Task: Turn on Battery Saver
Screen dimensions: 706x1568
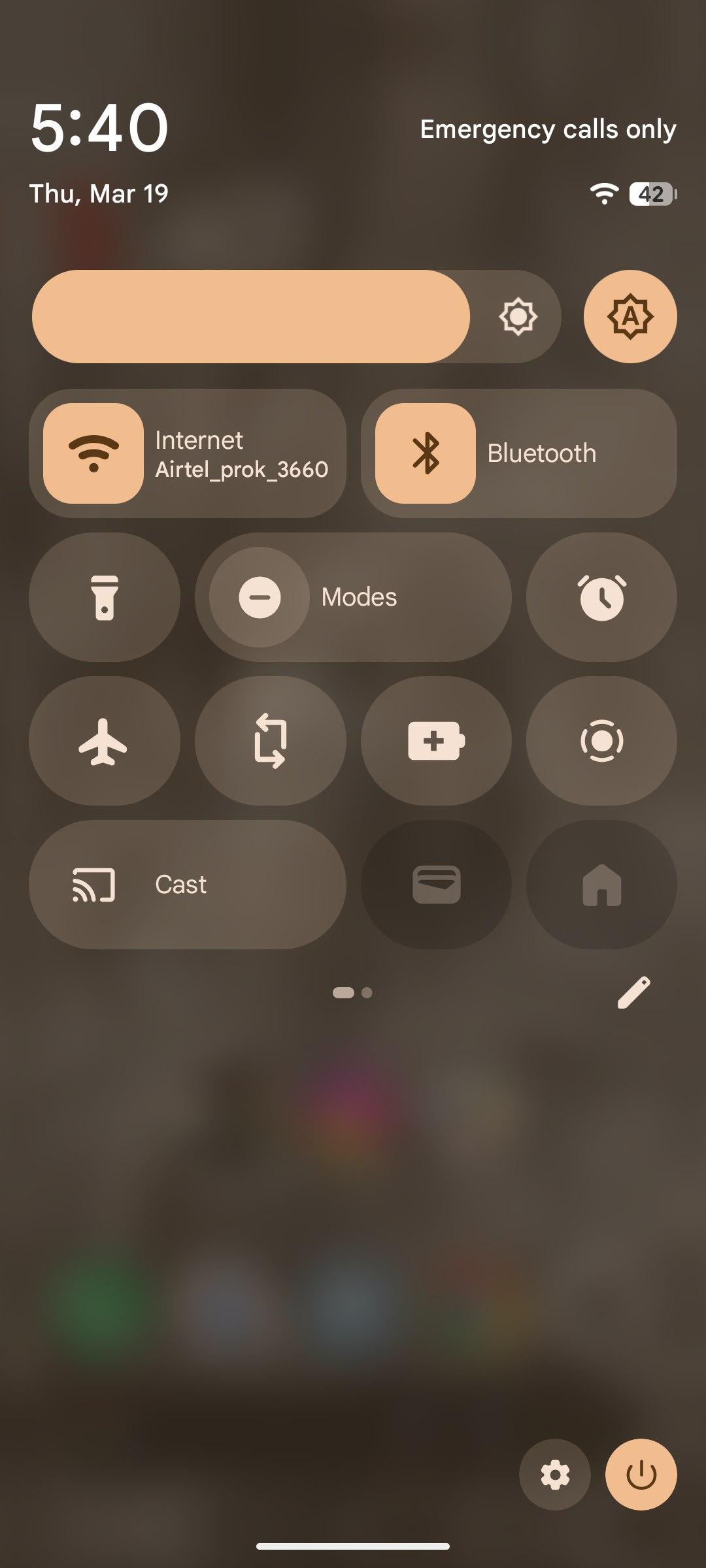Action: (436, 740)
